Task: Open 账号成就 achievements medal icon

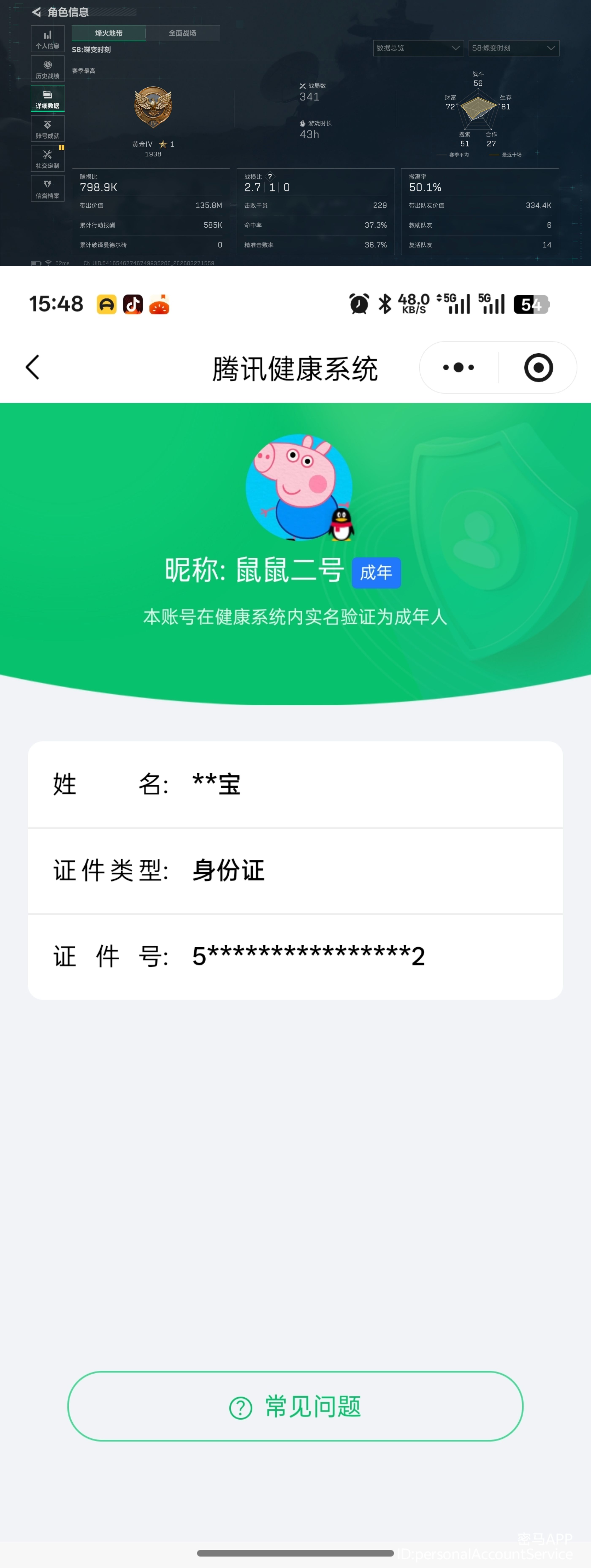Action: pyautogui.click(x=47, y=127)
